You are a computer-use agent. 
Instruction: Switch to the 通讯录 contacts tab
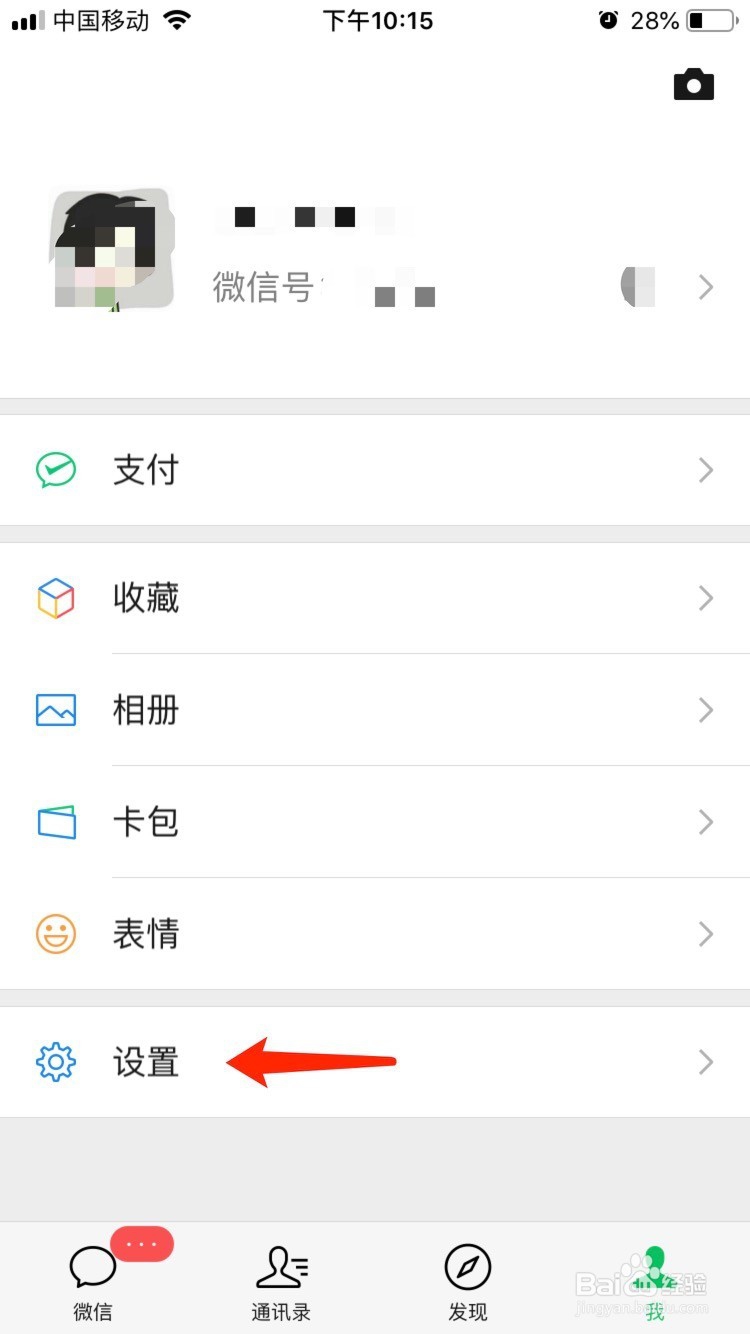pyautogui.click(x=281, y=1280)
